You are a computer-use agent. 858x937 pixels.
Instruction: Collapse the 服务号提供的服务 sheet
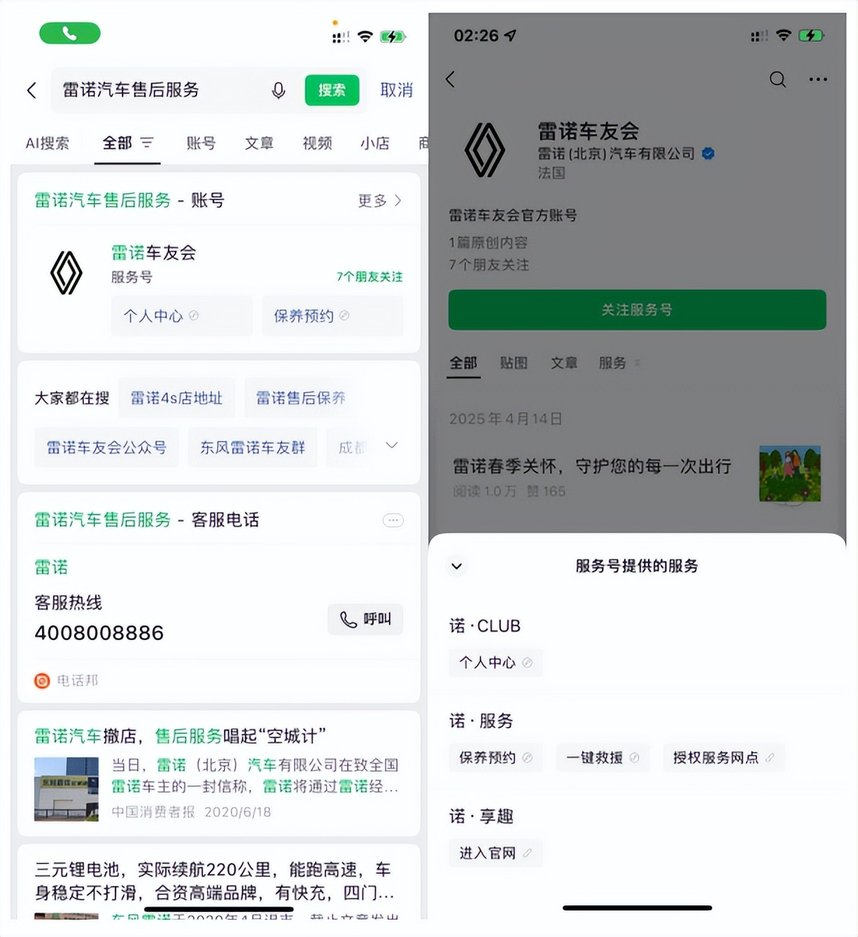click(x=457, y=566)
